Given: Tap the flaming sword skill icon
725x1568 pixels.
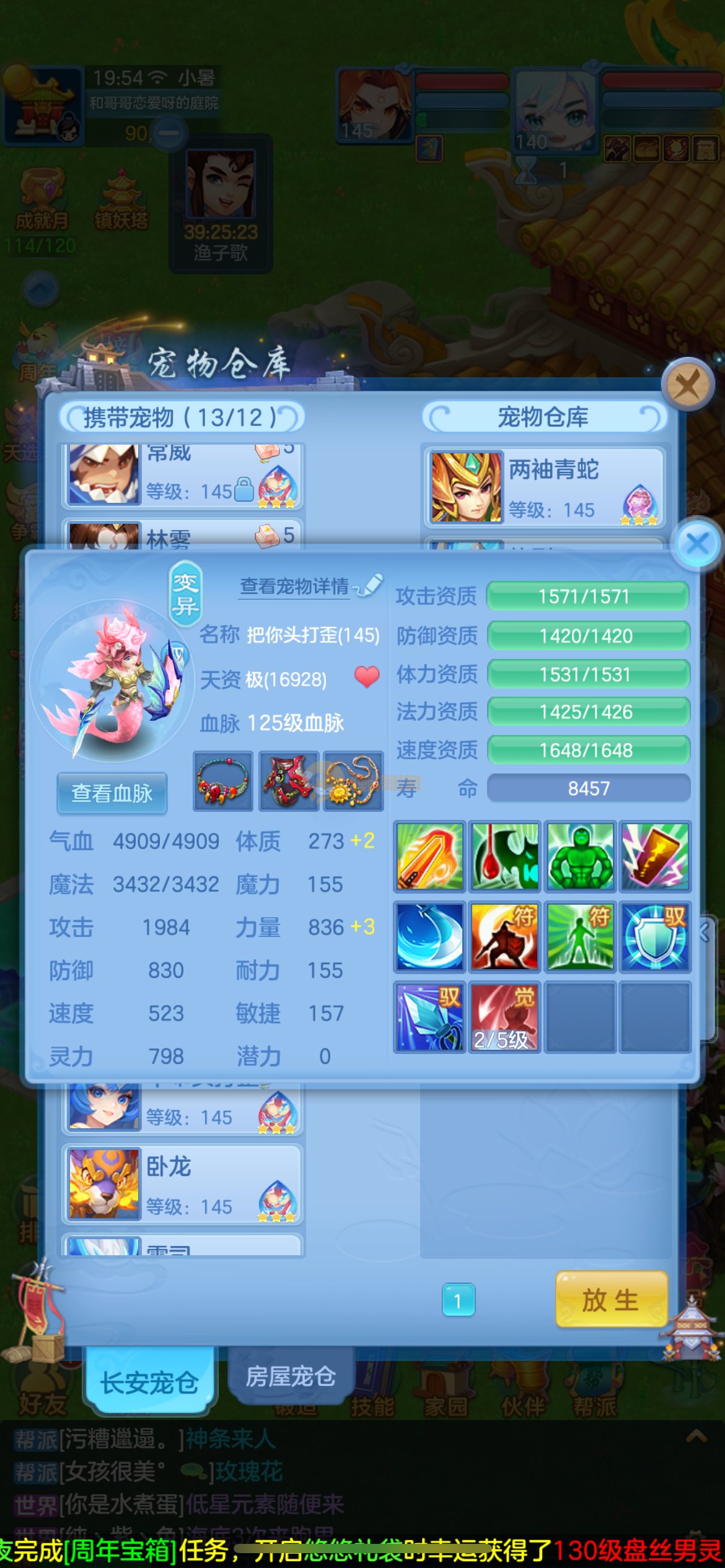Looking at the screenshot, I should (429, 856).
